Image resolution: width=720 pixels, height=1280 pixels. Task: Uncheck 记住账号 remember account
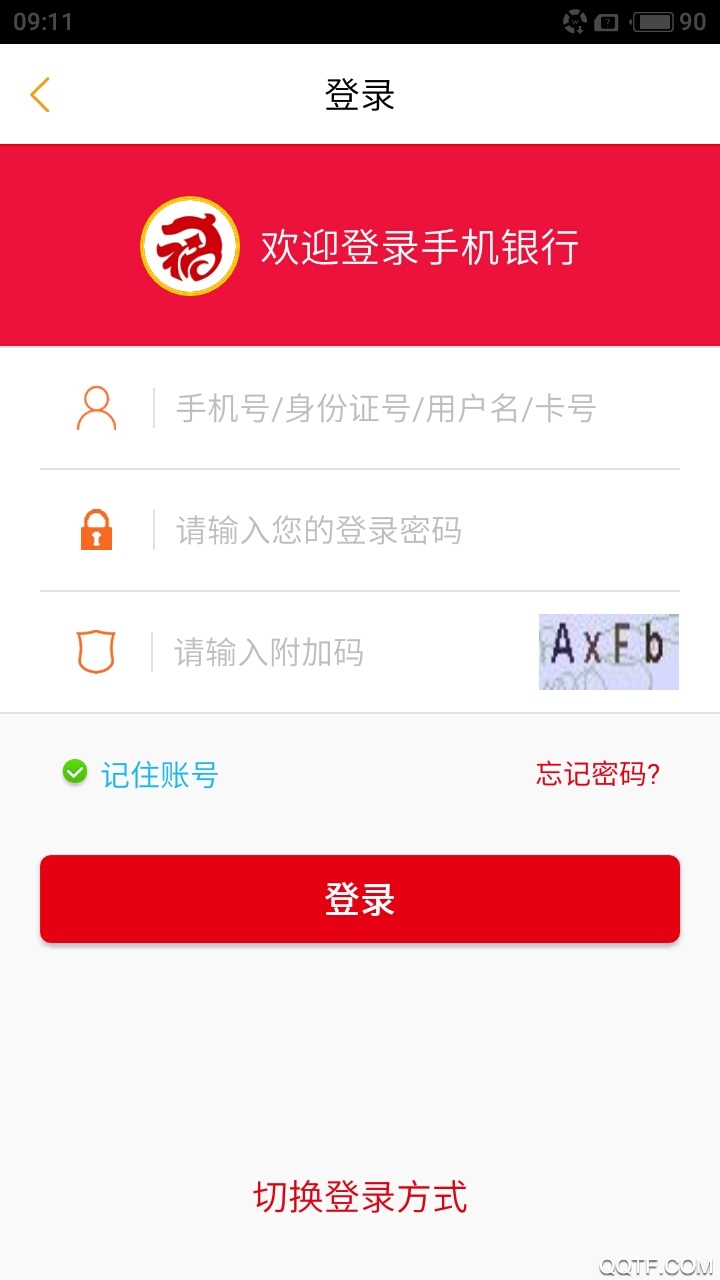pos(75,772)
